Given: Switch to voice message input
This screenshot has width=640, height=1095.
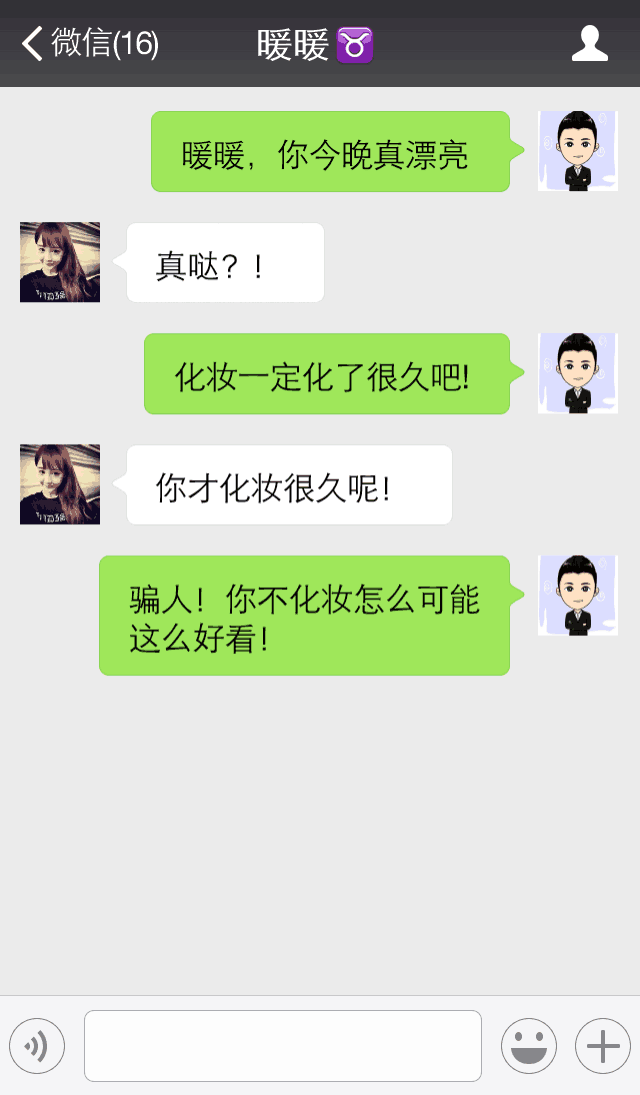Looking at the screenshot, I should click(37, 1046).
